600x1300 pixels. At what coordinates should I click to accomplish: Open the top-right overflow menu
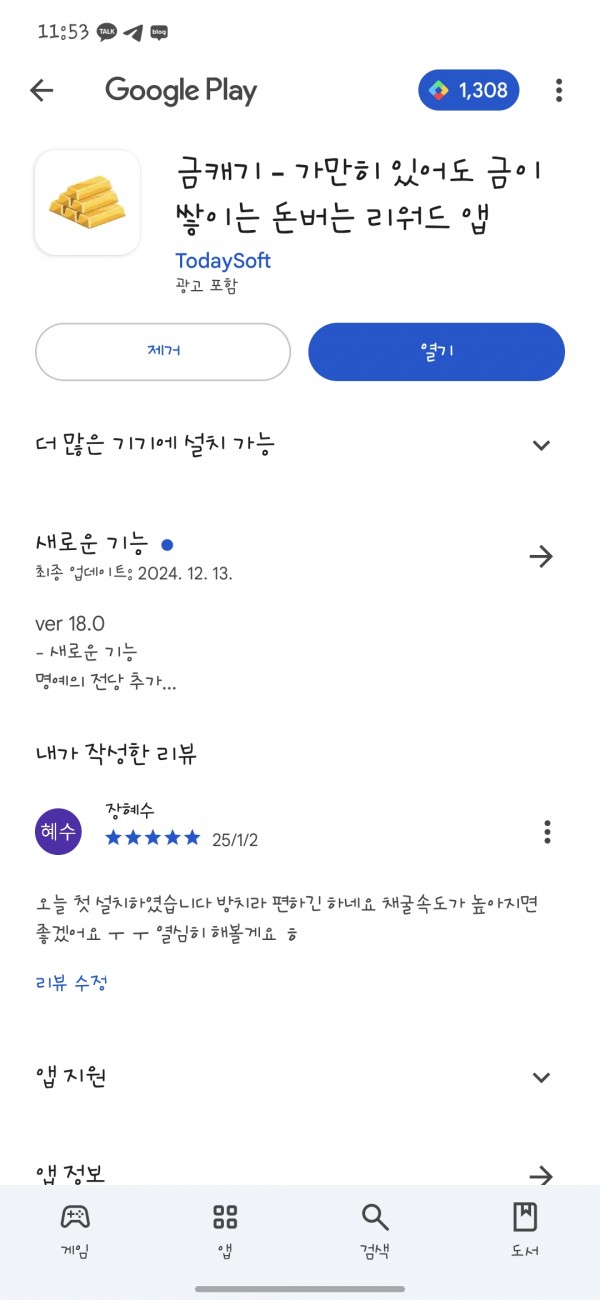pyautogui.click(x=559, y=91)
